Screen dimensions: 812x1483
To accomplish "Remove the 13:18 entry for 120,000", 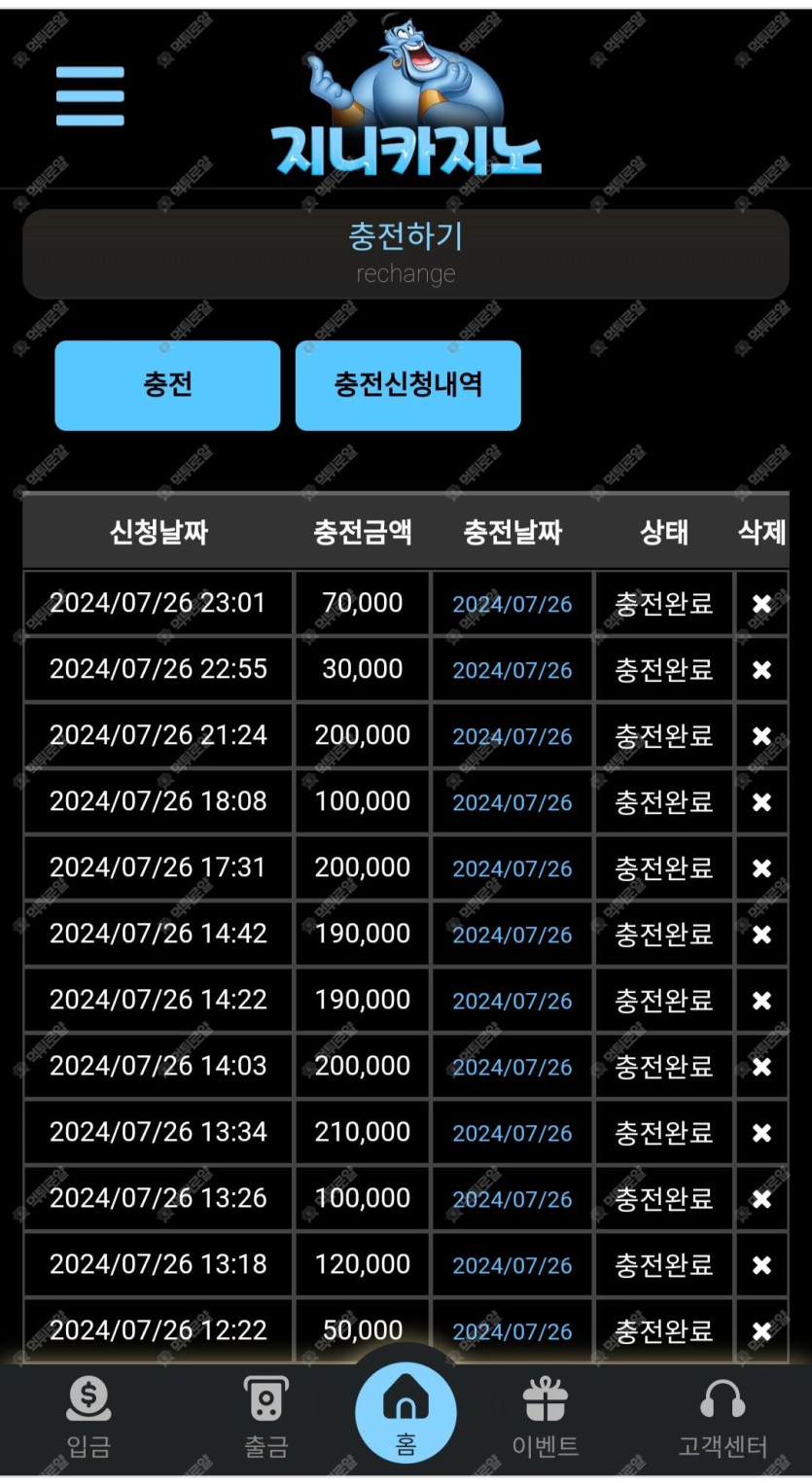I will click(x=761, y=1265).
